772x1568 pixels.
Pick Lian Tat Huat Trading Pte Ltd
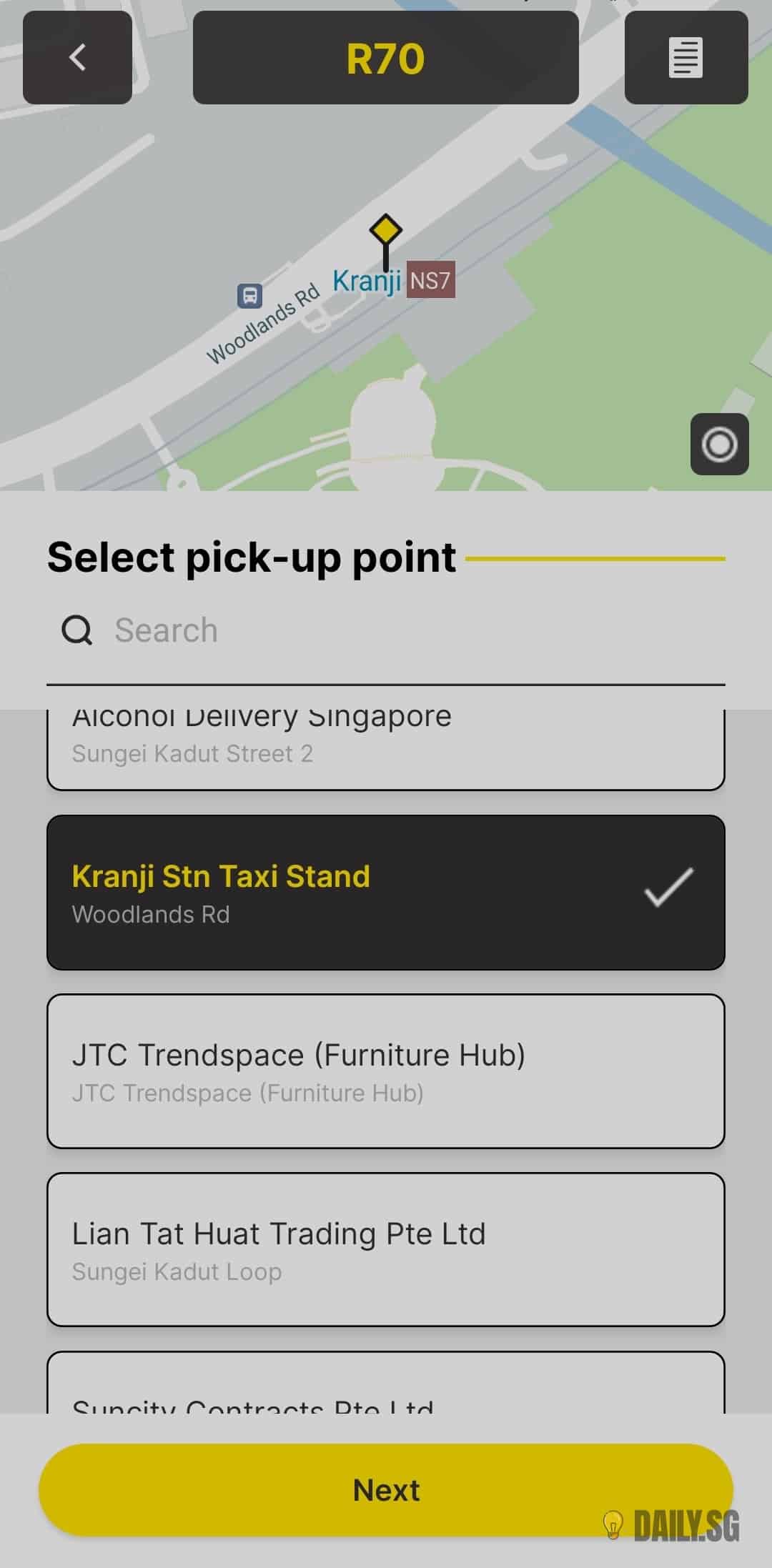pos(386,1250)
